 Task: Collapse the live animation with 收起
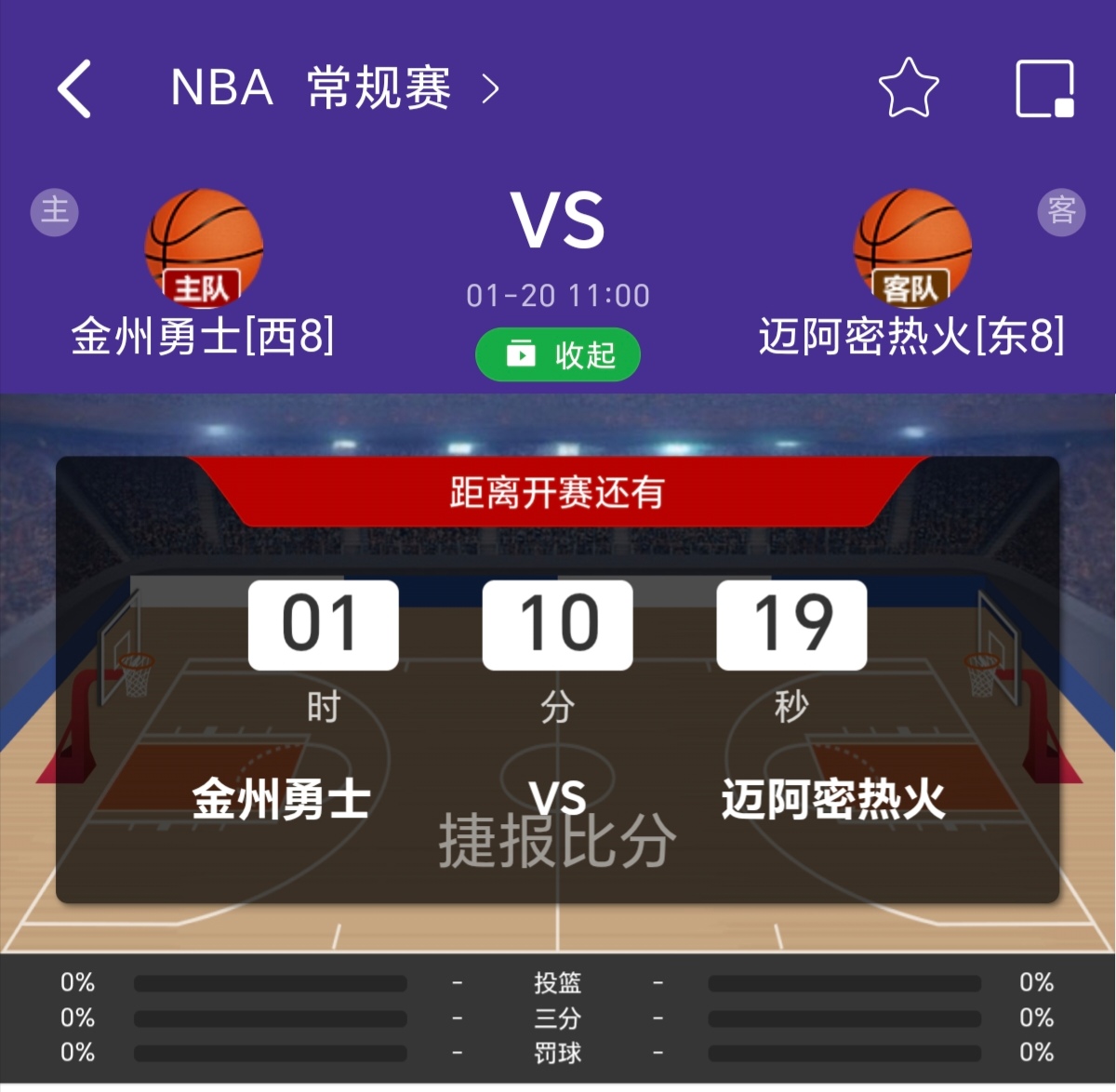tap(558, 354)
